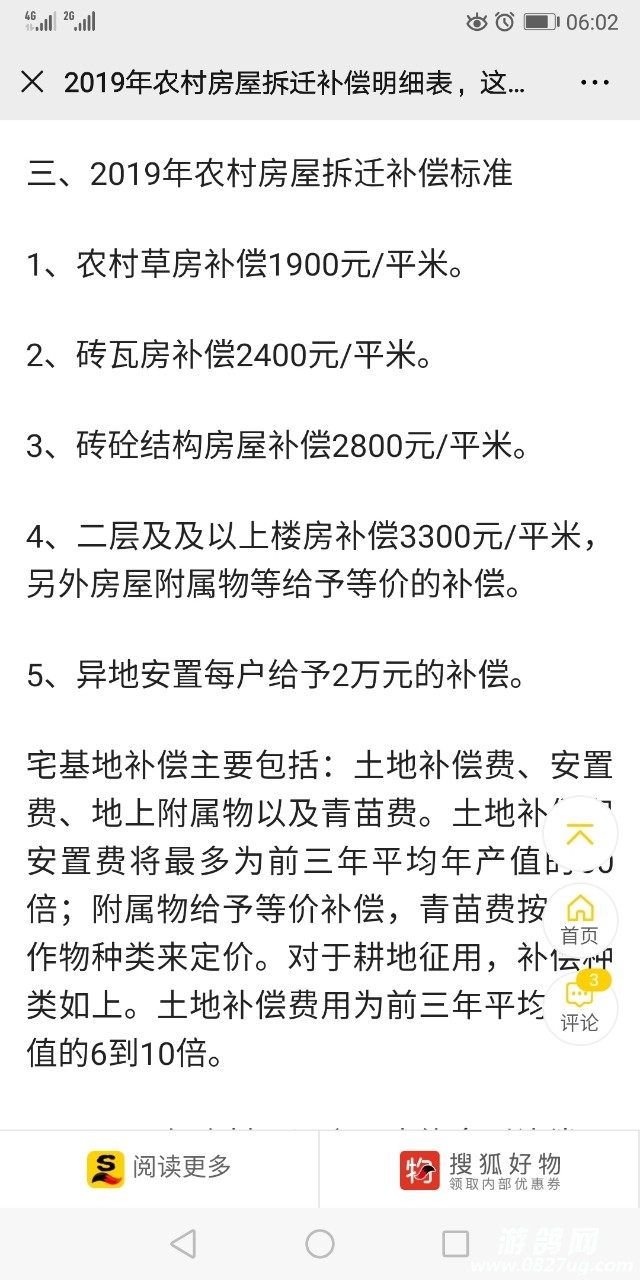The image size is (640, 1280).
Task: Go to the phone home screen
Action: [320, 1243]
